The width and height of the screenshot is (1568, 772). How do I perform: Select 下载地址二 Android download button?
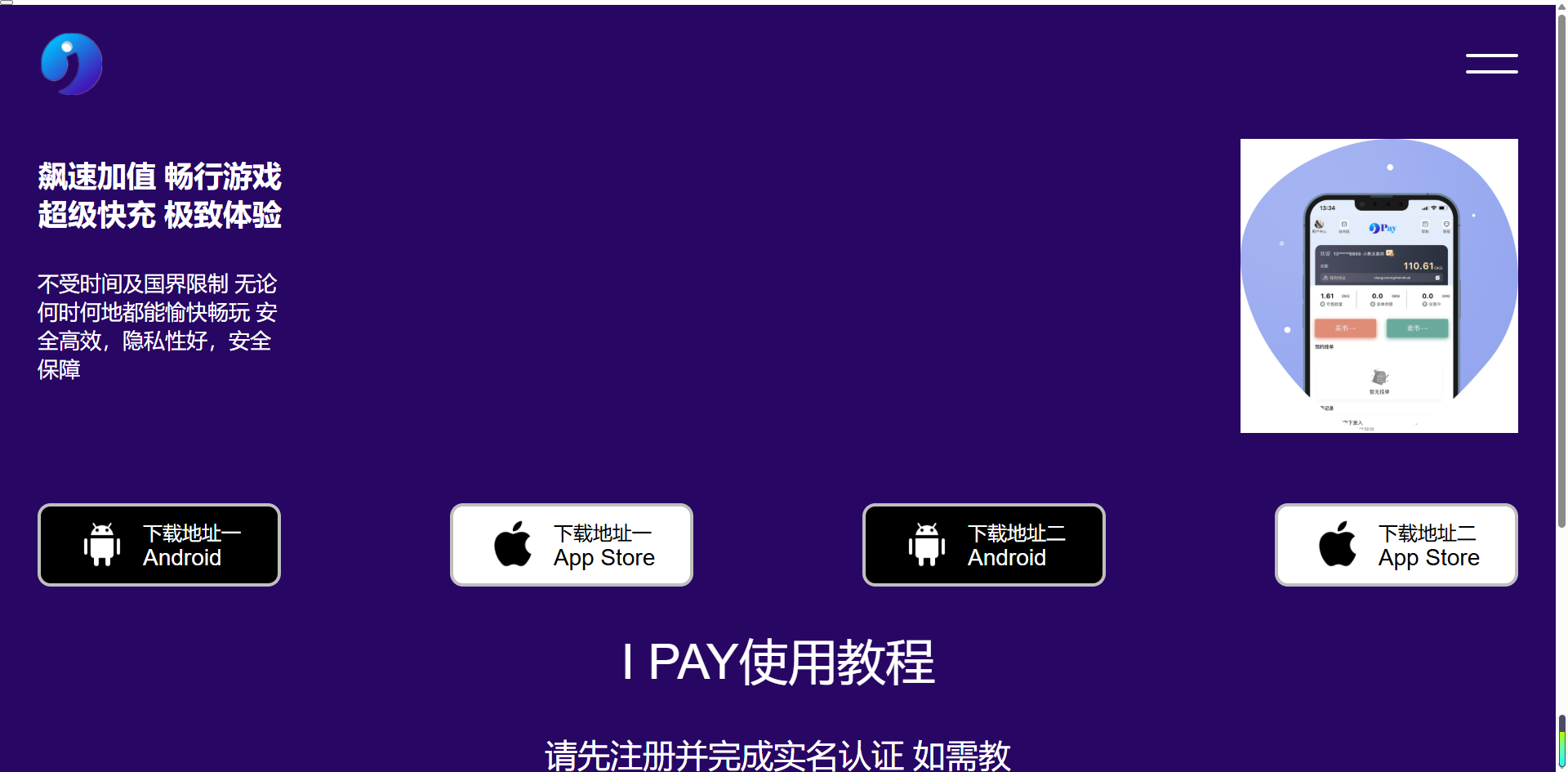click(984, 545)
